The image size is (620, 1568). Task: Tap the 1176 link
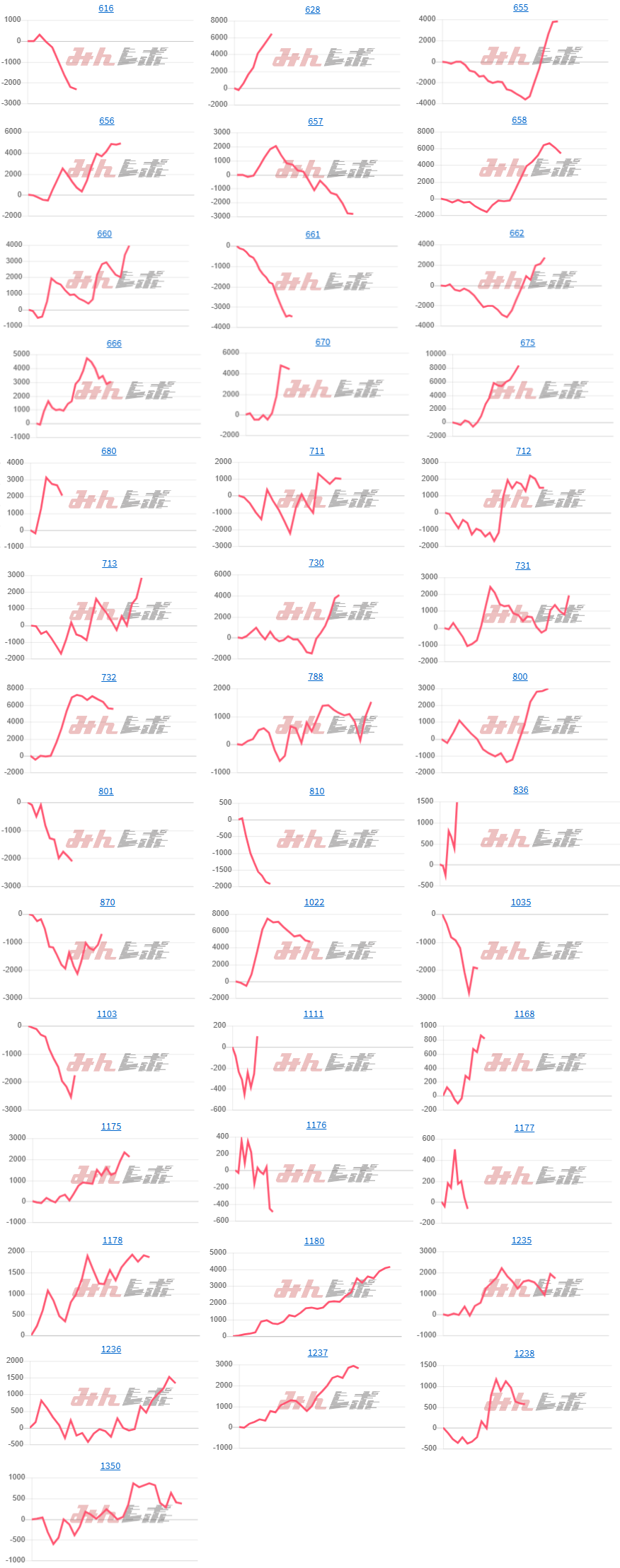[316, 1125]
